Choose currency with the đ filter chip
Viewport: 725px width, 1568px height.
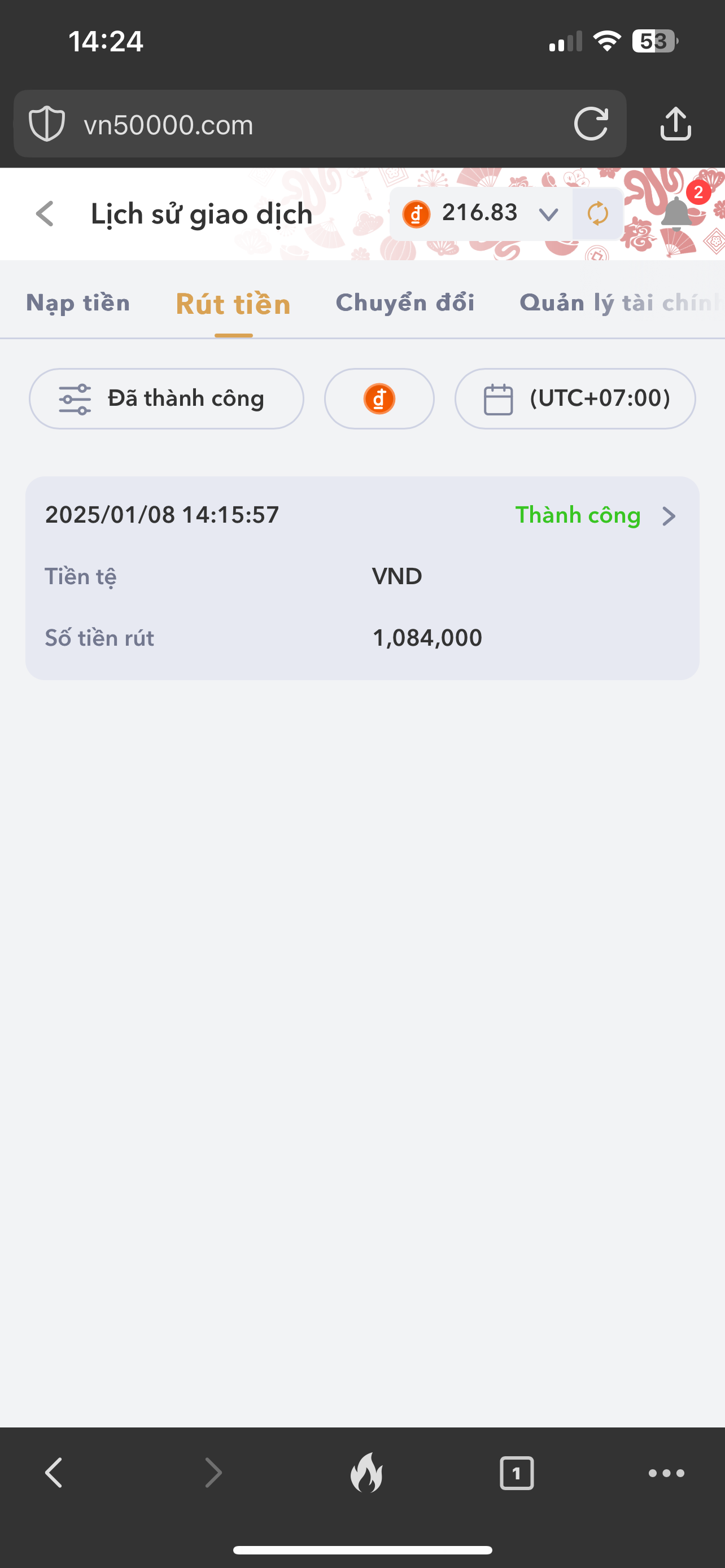pos(379,398)
